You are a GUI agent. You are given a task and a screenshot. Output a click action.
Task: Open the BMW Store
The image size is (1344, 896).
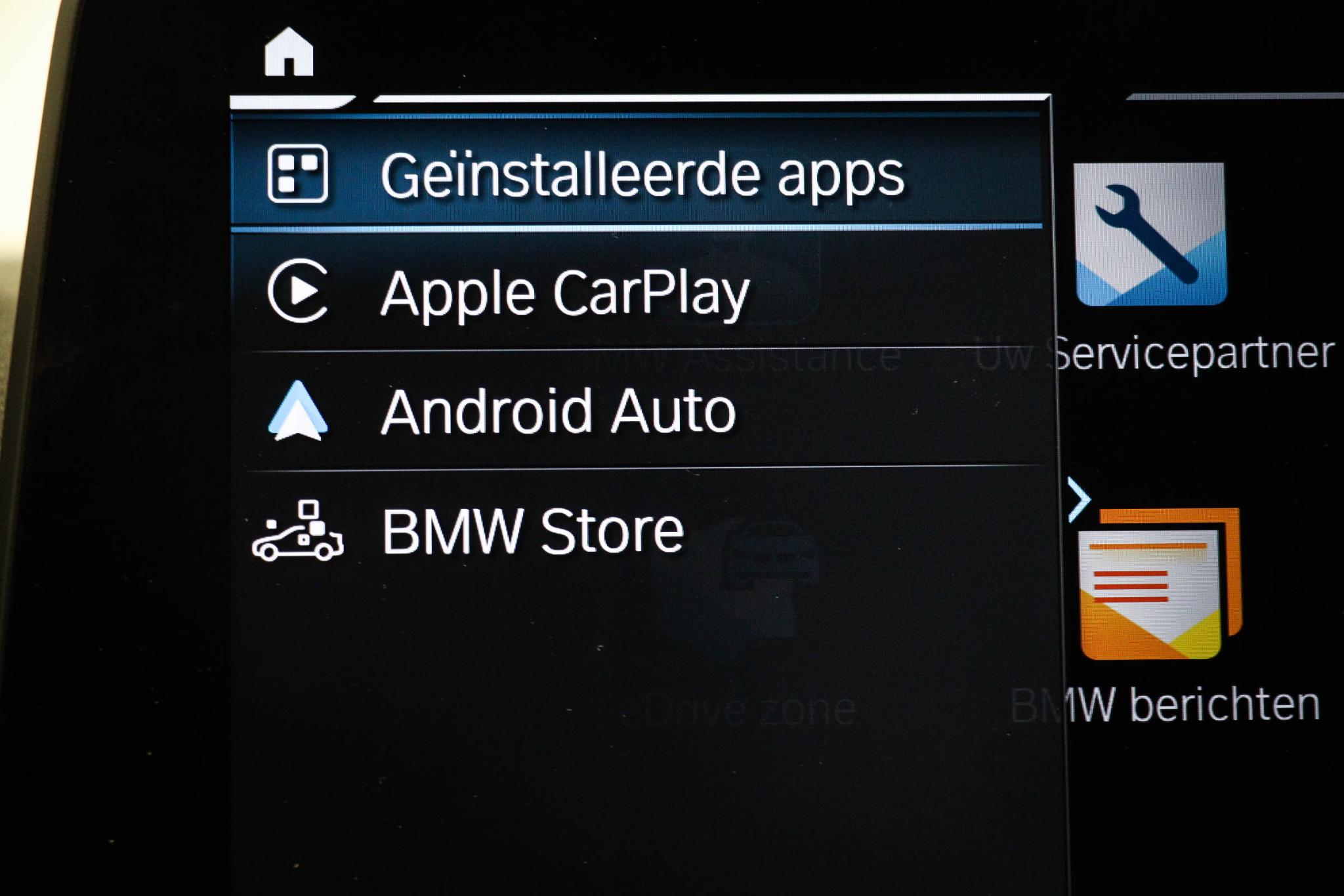tap(532, 531)
